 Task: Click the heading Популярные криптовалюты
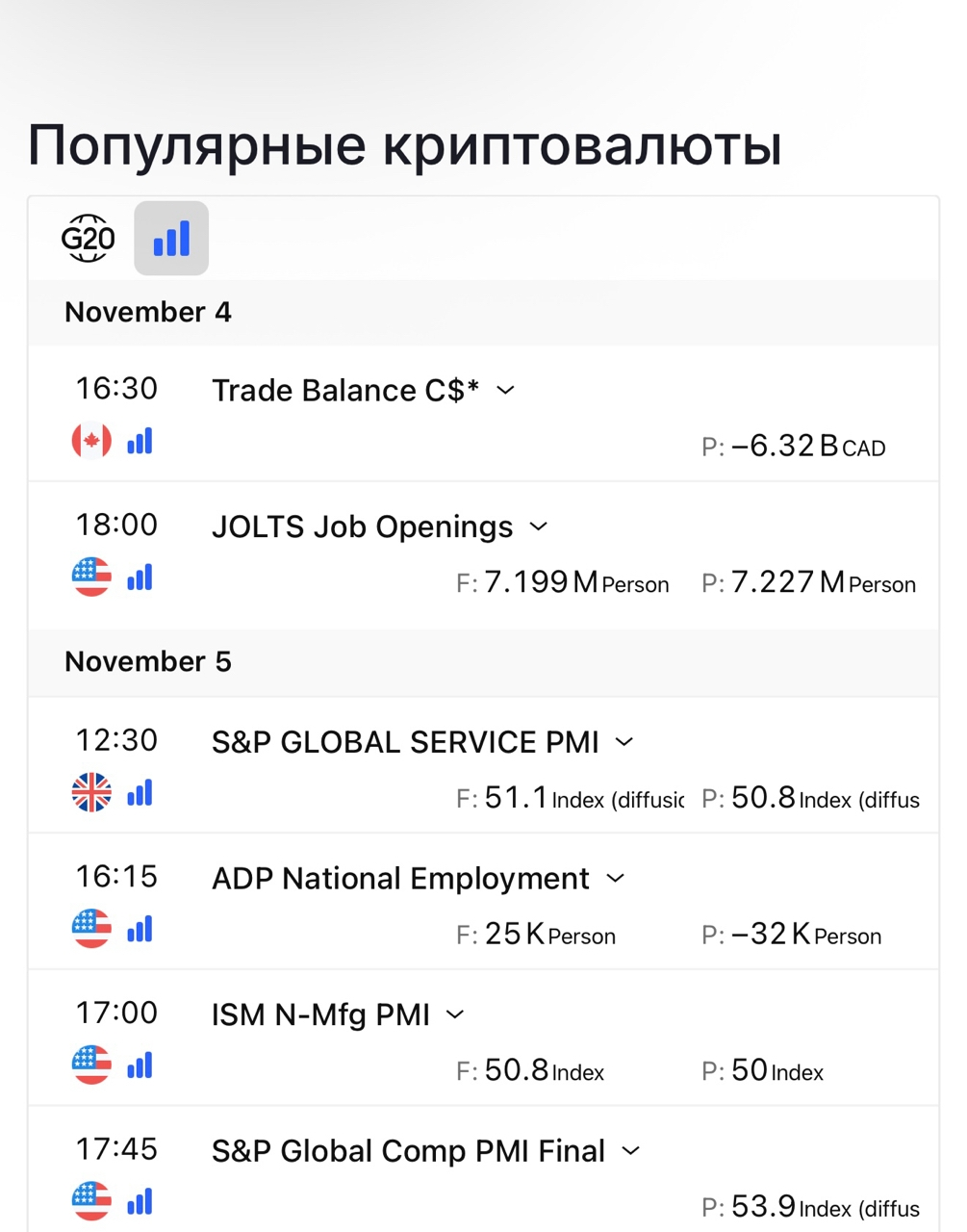click(x=404, y=144)
